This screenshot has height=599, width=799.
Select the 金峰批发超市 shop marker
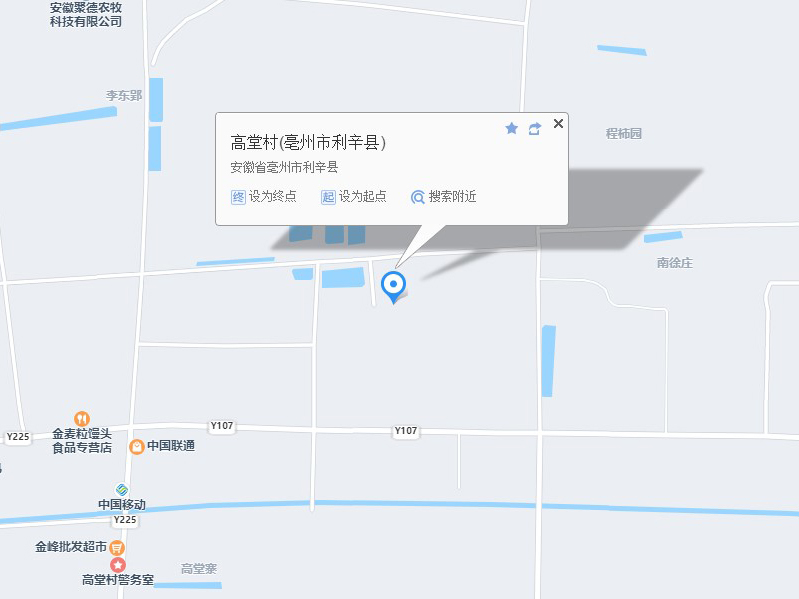click(117, 547)
